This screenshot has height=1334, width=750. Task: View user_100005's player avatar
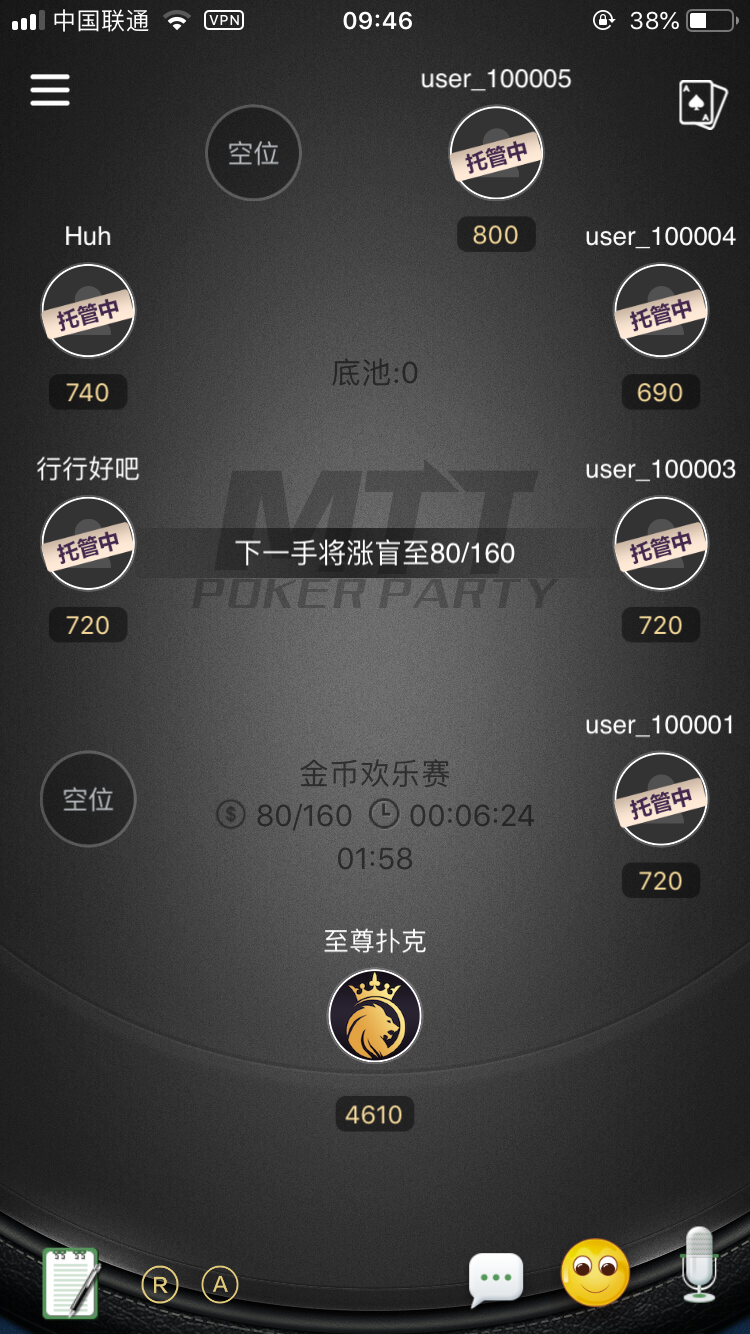(x=496, y=154)
